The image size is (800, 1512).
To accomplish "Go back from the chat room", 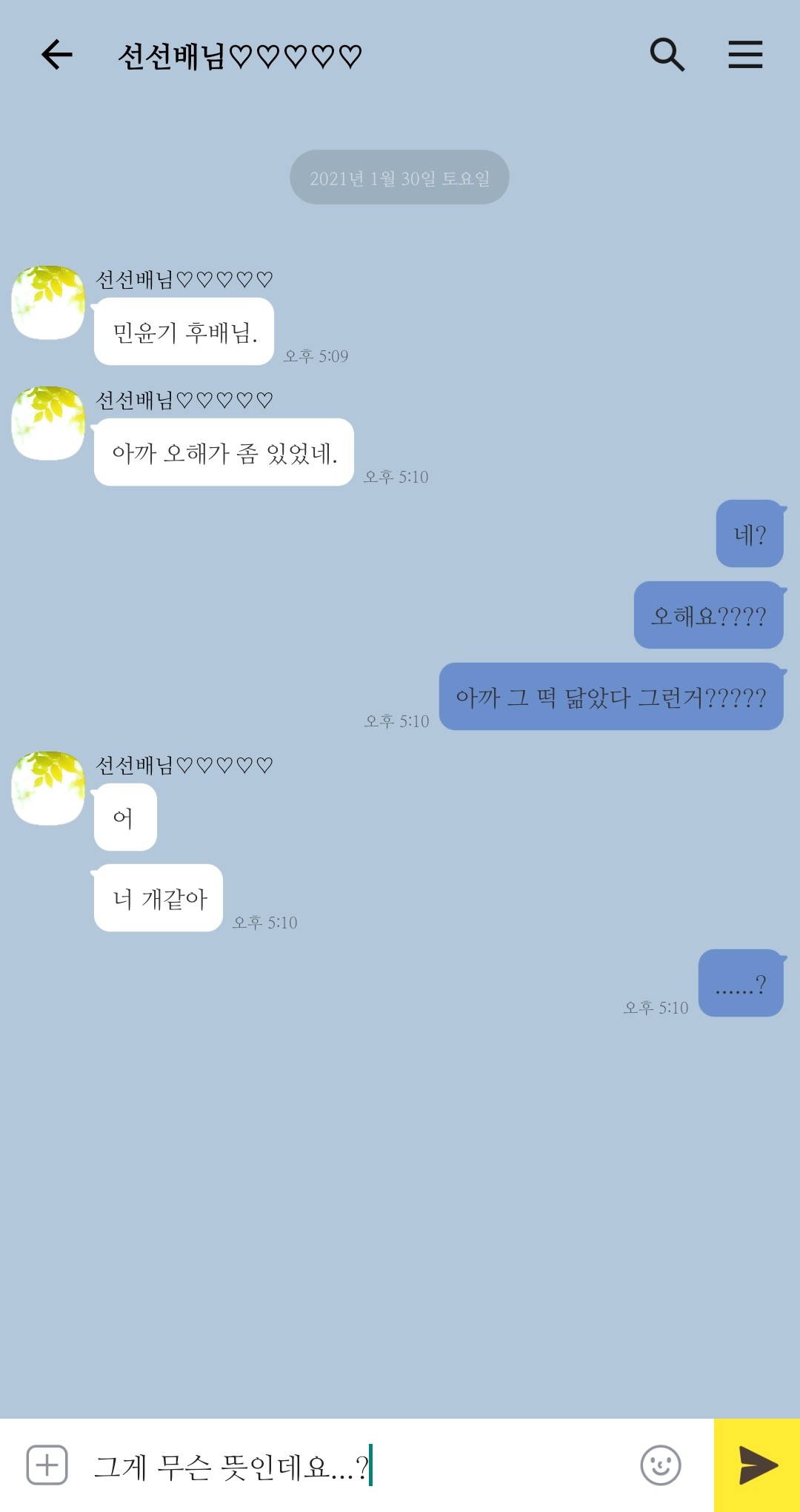I will tap(56, 55).
